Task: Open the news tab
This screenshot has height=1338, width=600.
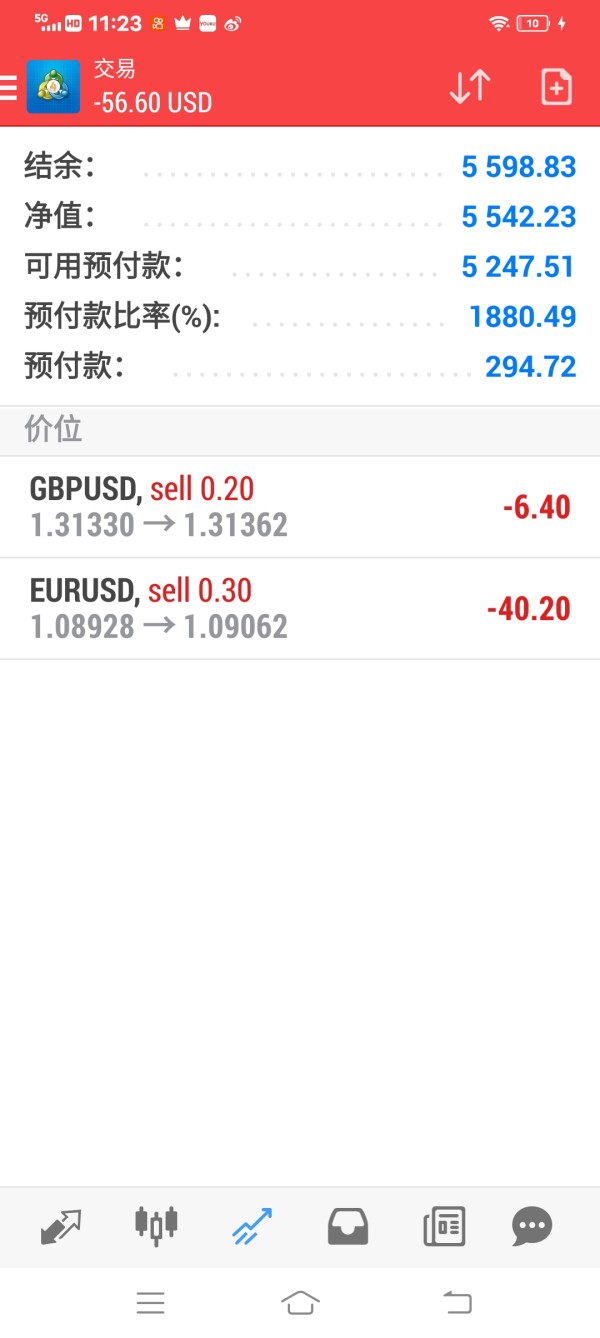Action: [x=444, y=1226]
